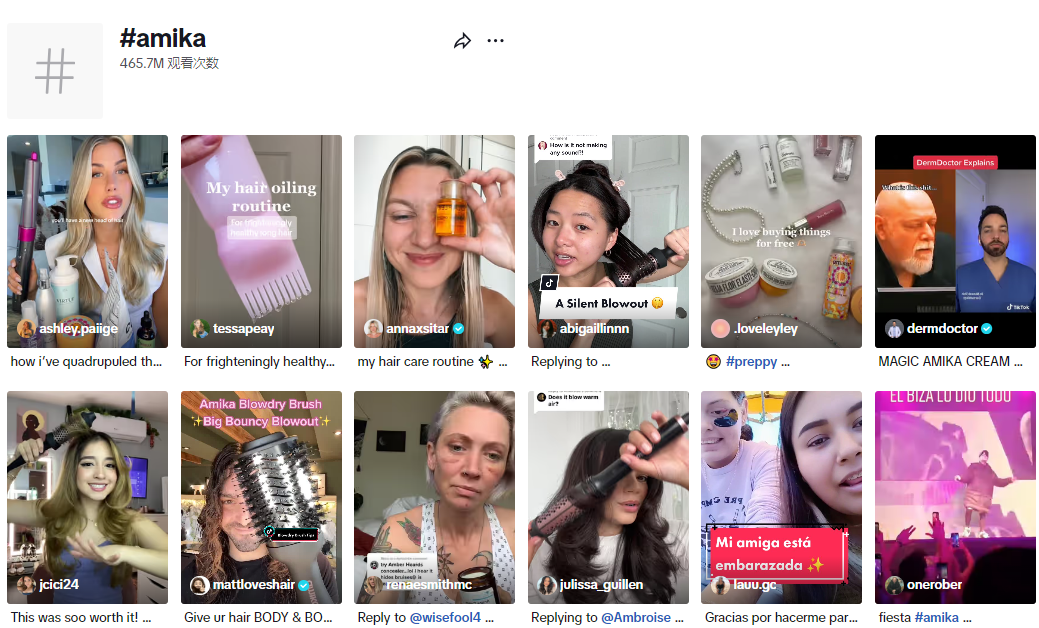Image resolution: width=1039 pixels, height=628 pixels.
Task: Watch mattloveshair's Amika Blowdry Brush video
Action: [x=261, y=496]
